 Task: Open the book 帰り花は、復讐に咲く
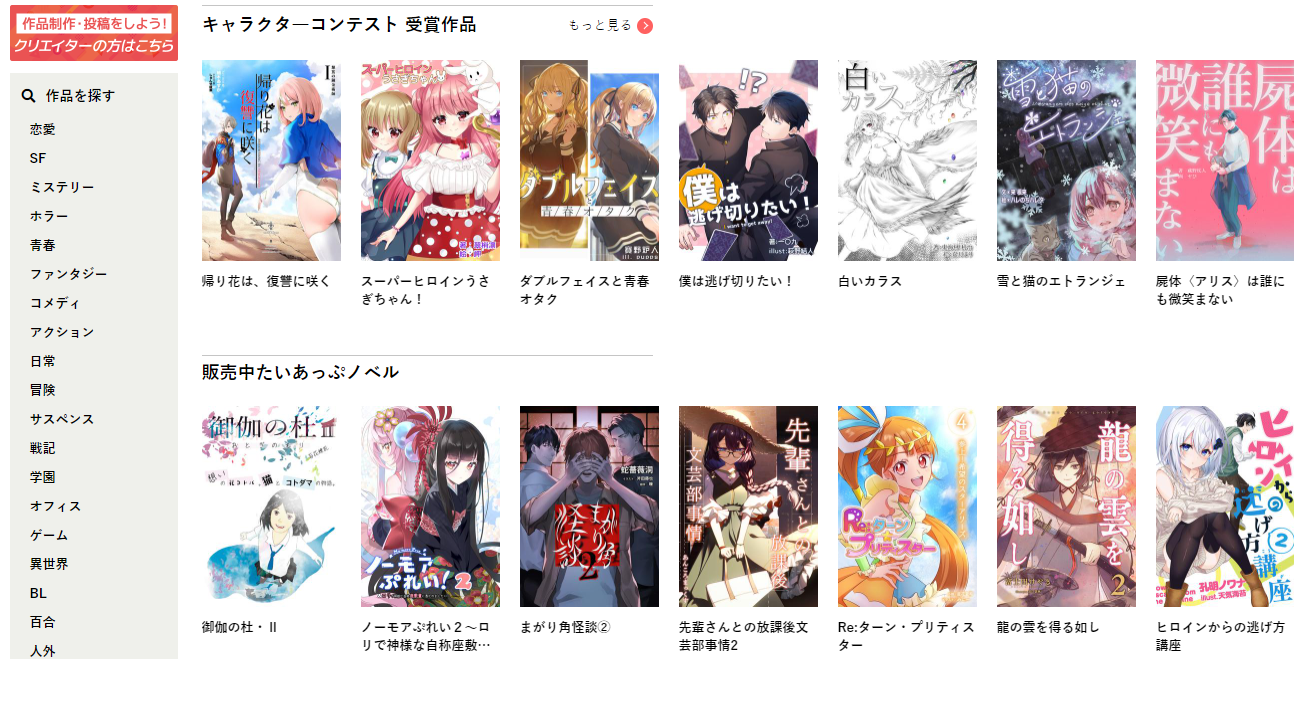tap(271, 160)
